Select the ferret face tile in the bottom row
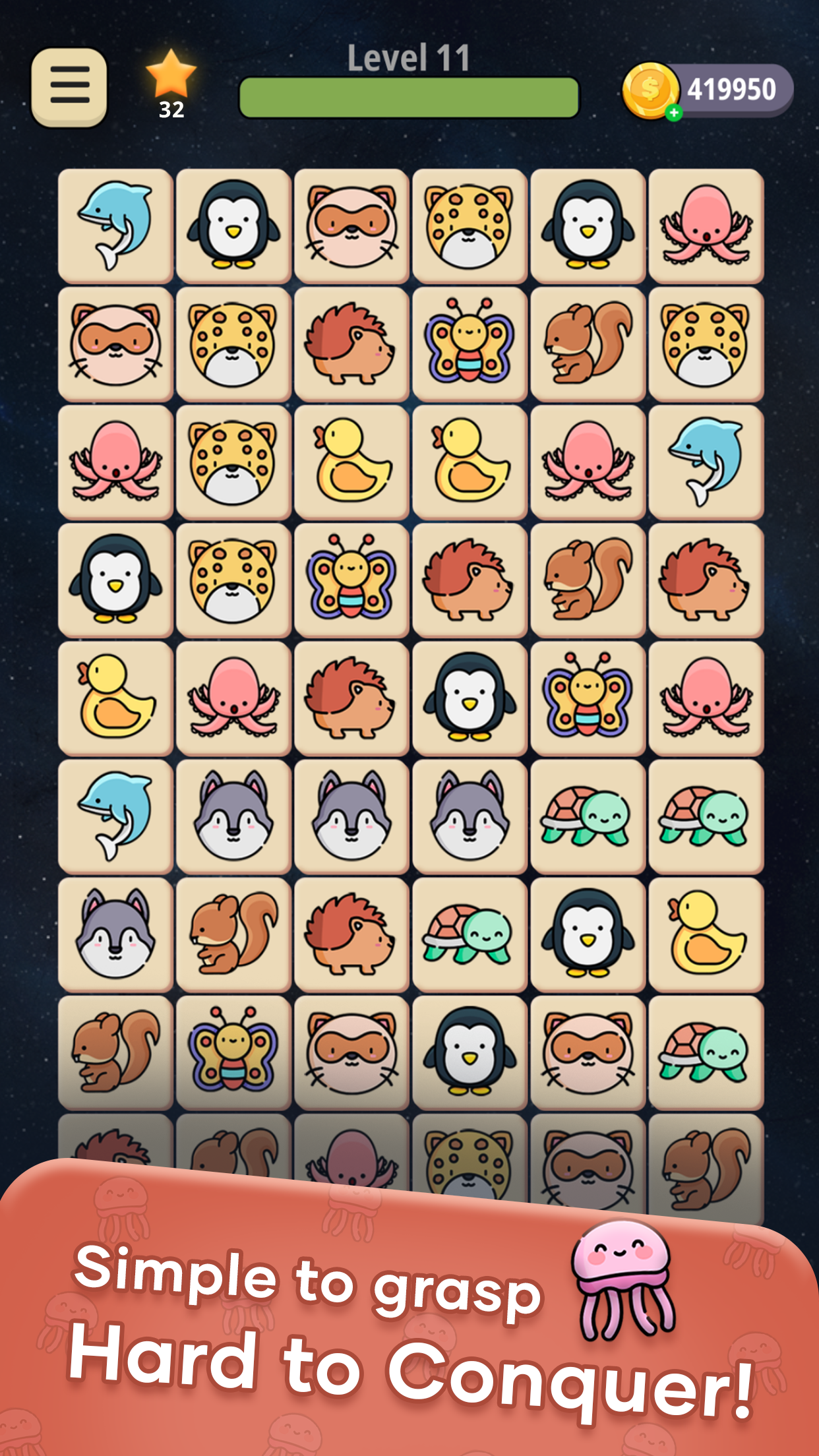819x1456 pixels. [x=351, y=1052]
